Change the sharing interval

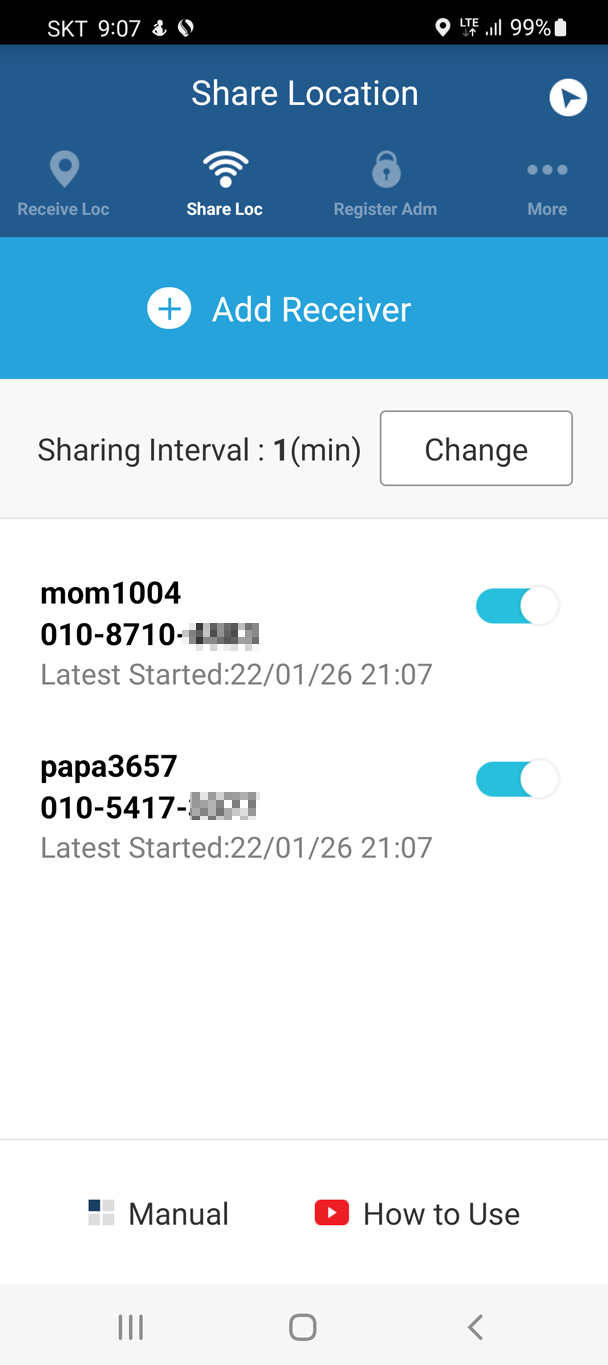[476, 449]
